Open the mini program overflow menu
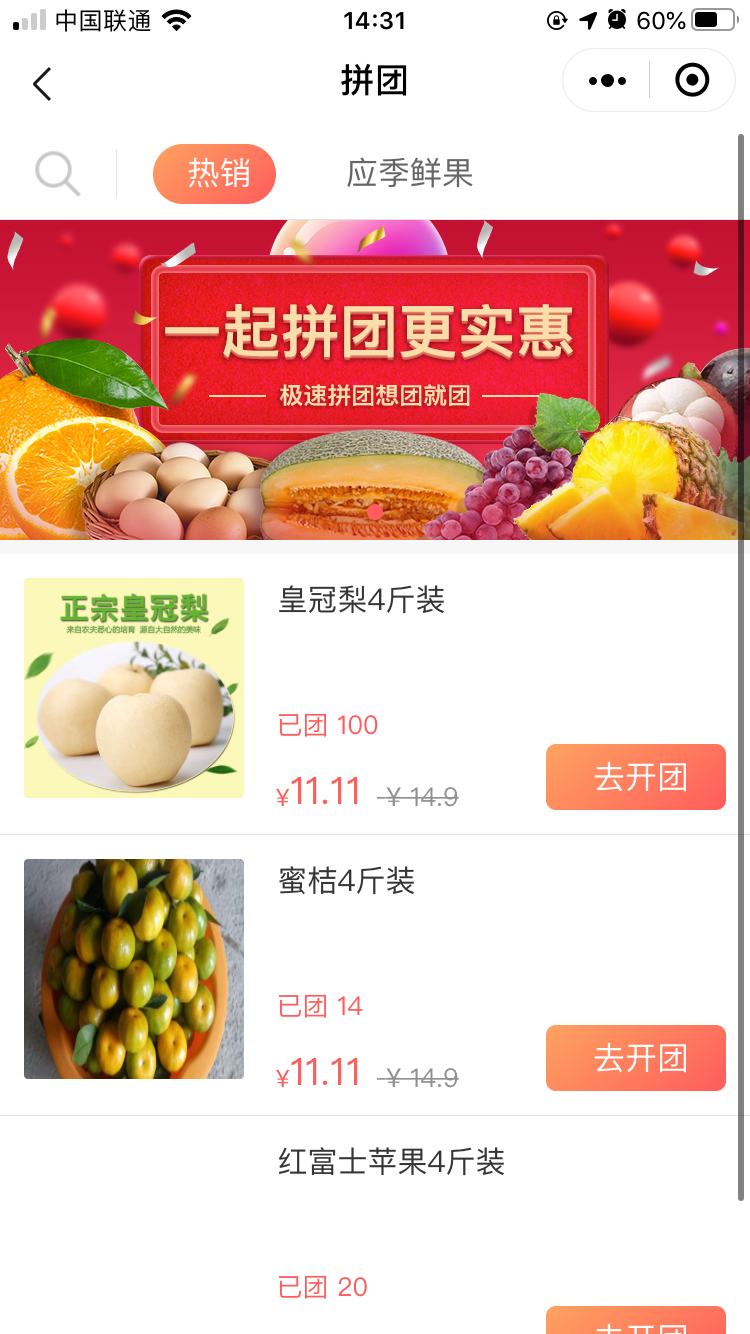 tap(607, 81)
